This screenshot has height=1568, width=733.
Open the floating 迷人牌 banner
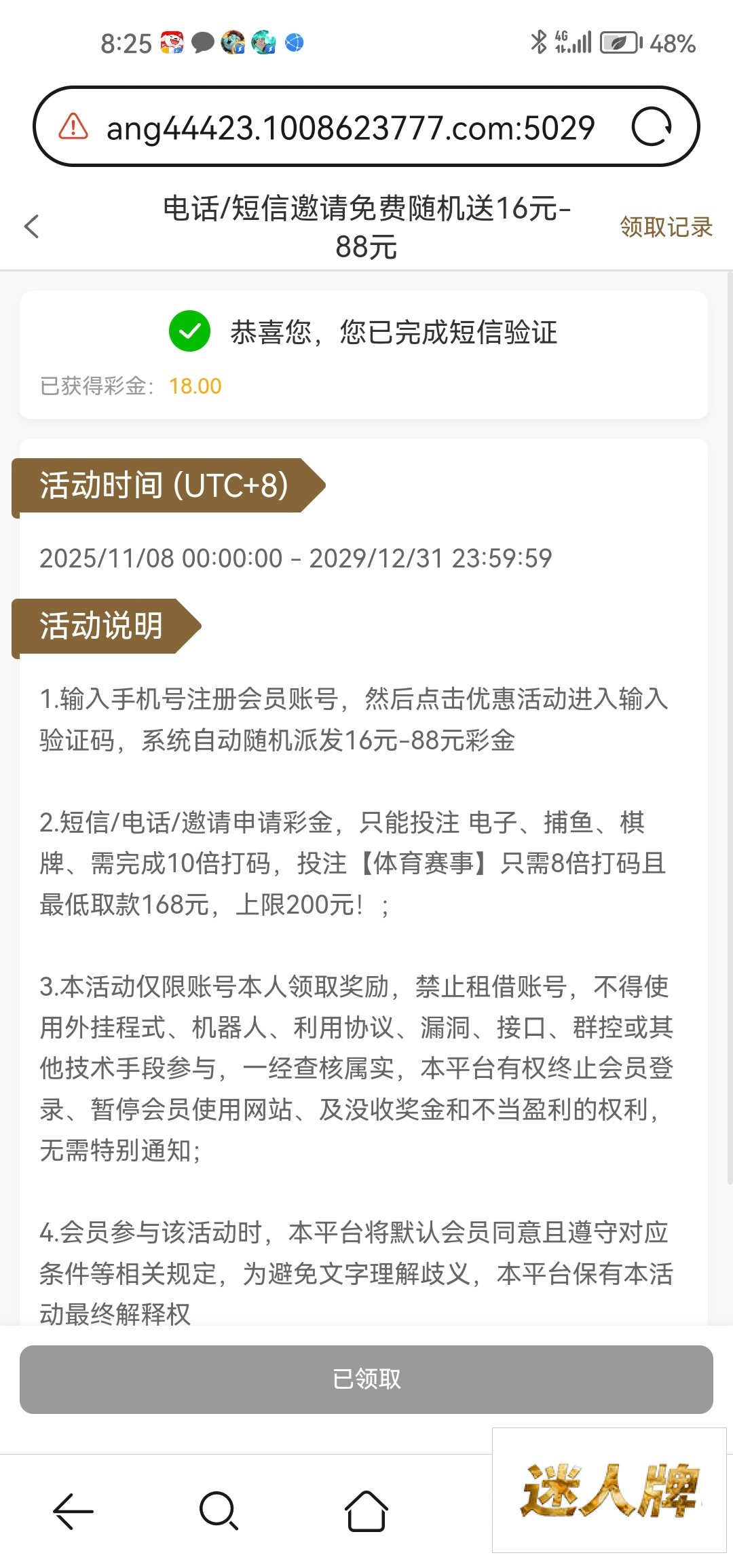[x=609, y=1491]
